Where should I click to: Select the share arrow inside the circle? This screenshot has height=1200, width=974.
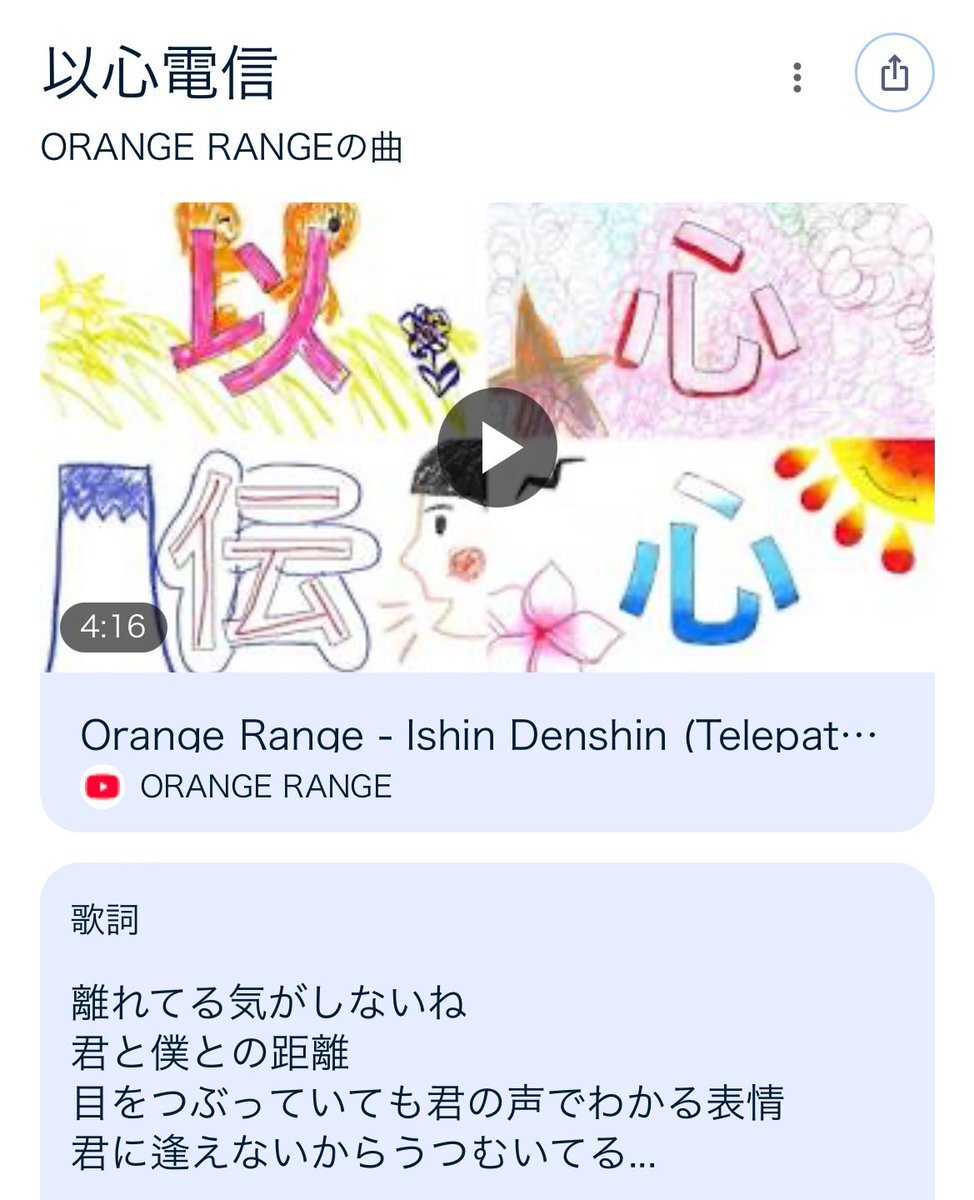895,72
